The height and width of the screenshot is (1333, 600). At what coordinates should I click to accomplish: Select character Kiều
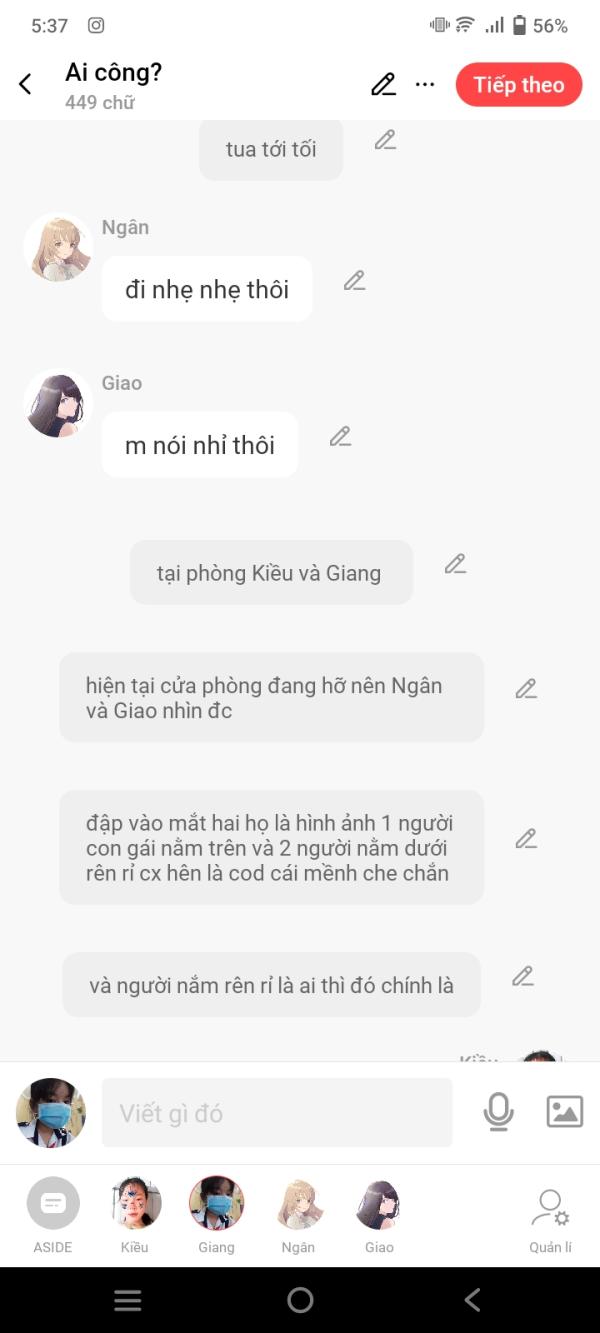click(x=135, y=1214)
